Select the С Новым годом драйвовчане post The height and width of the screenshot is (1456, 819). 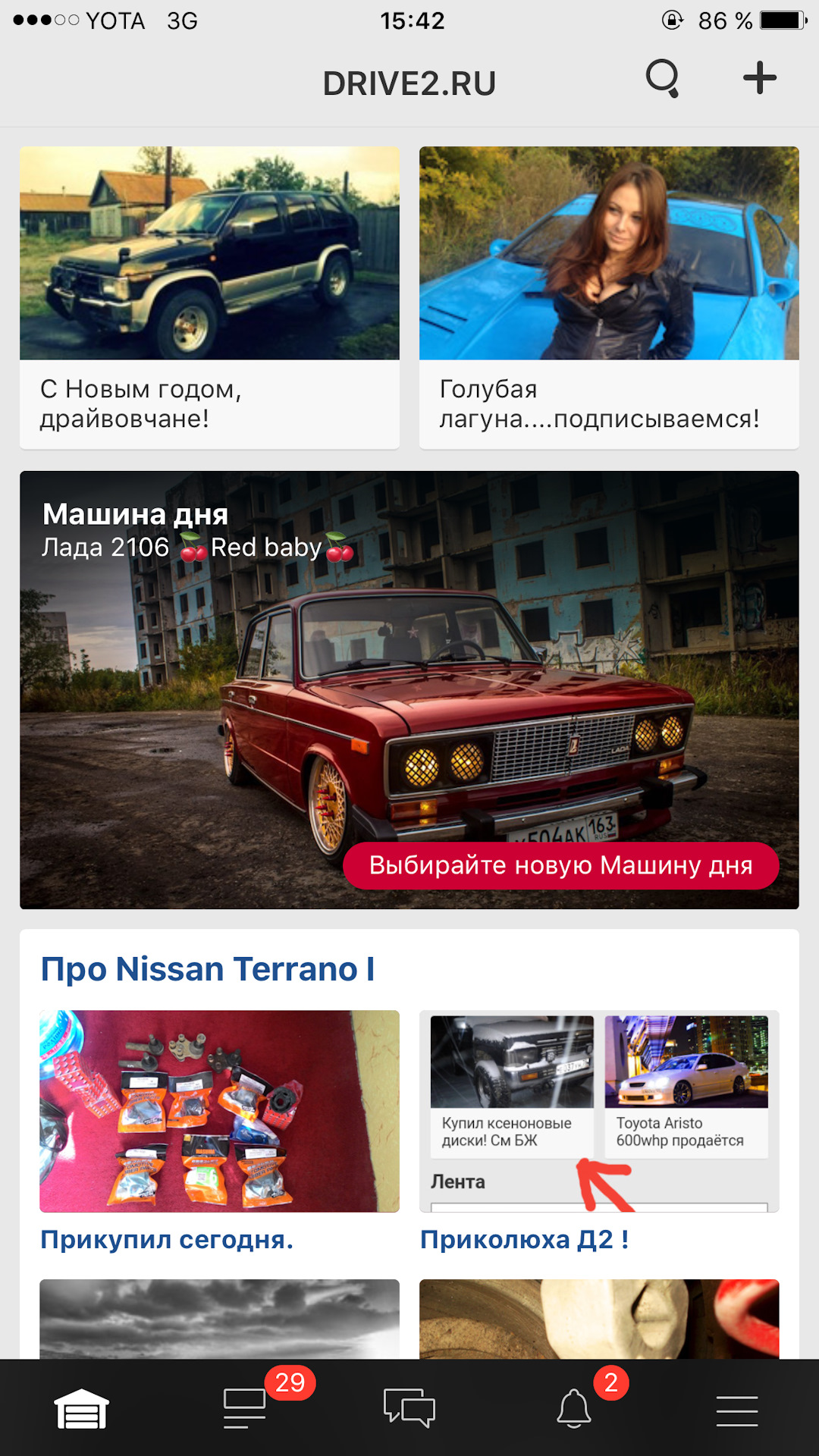[209, 296]
